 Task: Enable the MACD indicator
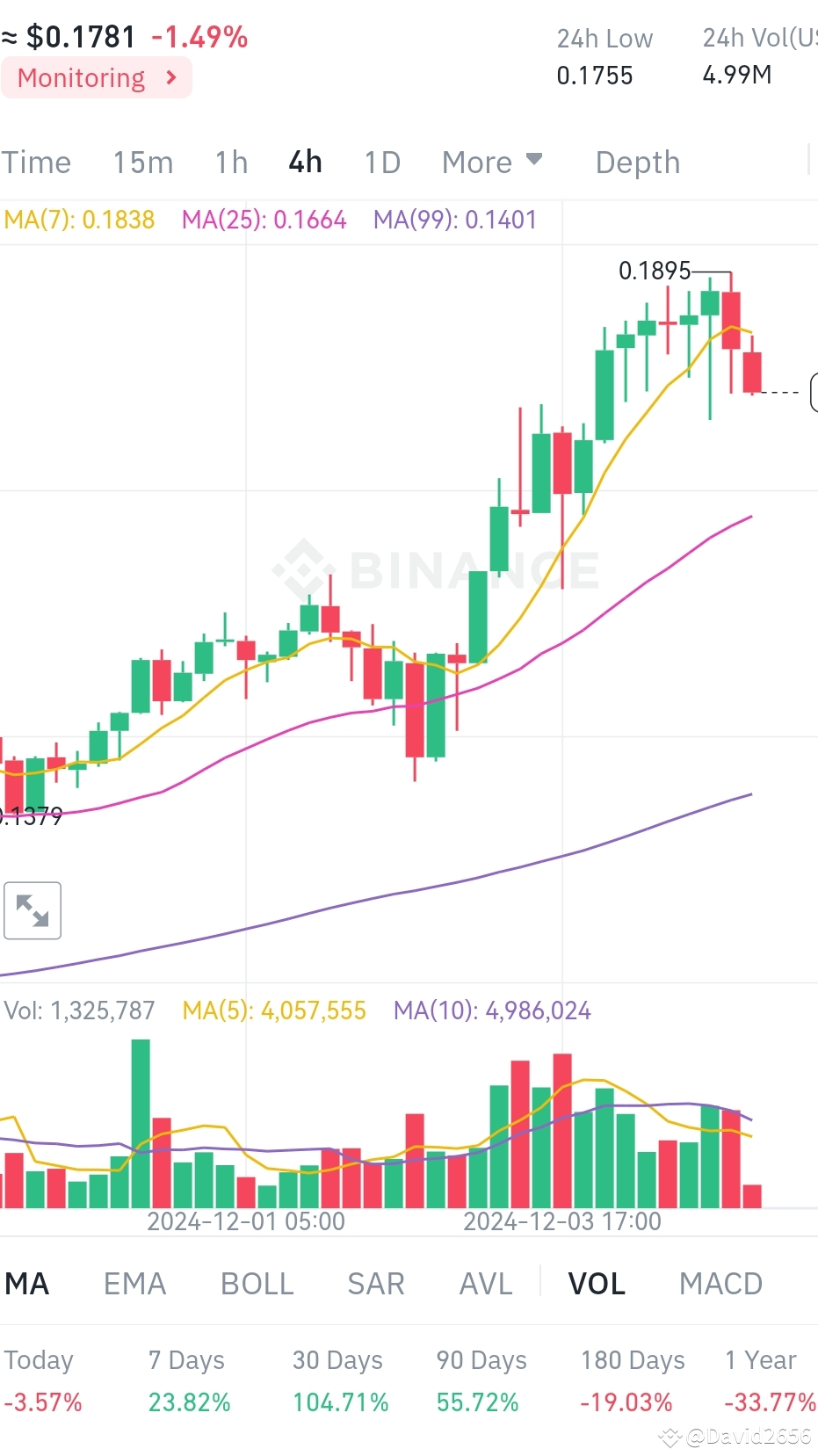pos(720,1283)
